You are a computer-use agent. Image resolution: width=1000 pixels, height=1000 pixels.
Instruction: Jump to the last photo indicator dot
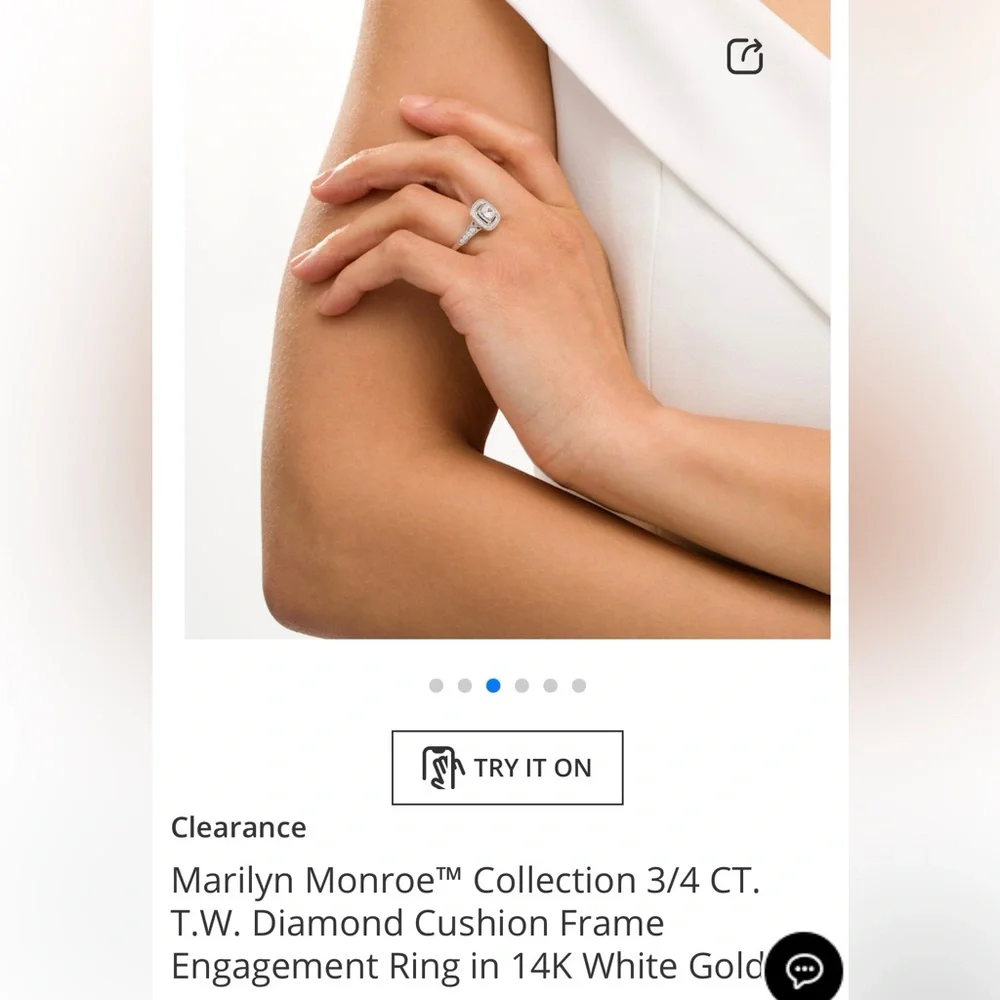click(x=579, y=686)
